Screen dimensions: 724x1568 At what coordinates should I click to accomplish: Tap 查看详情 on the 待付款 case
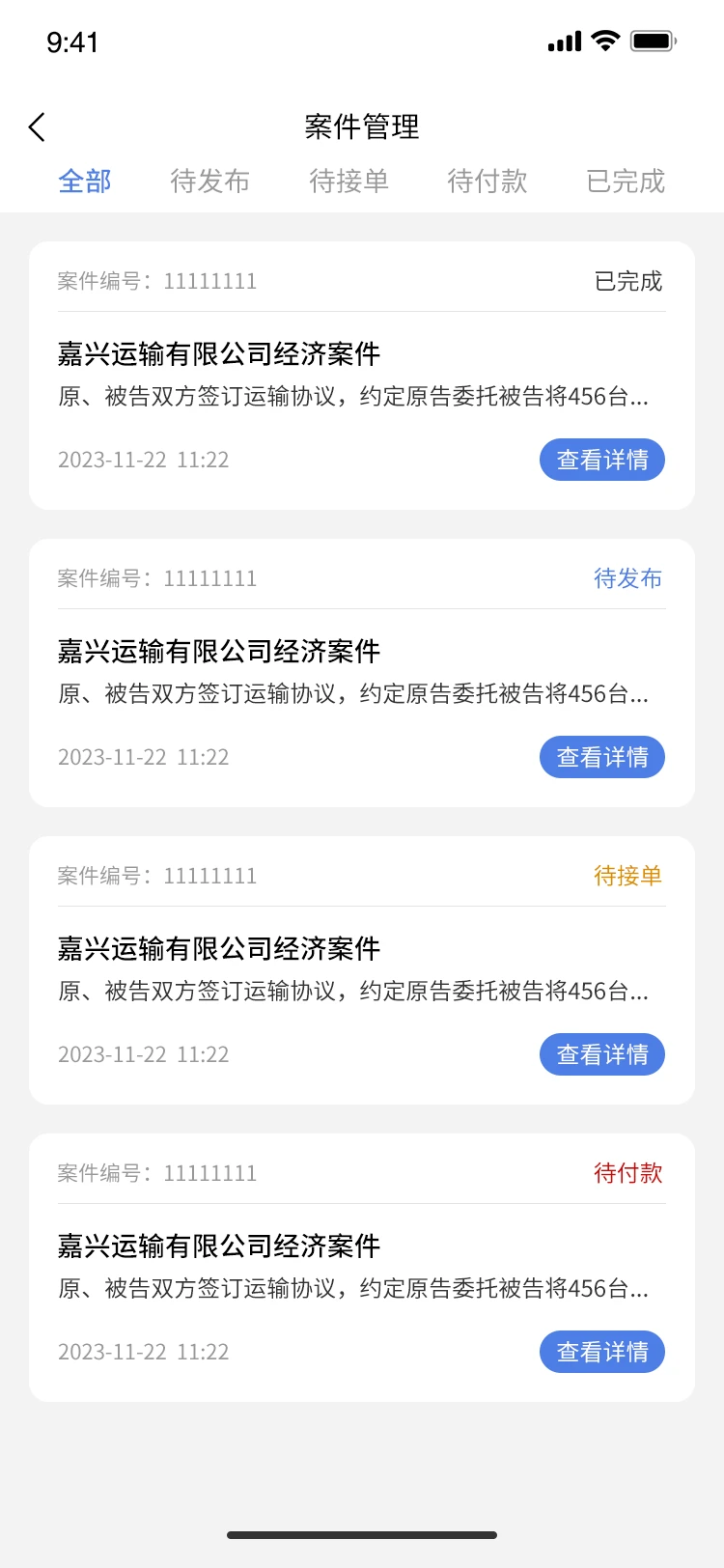[601, 1352]
